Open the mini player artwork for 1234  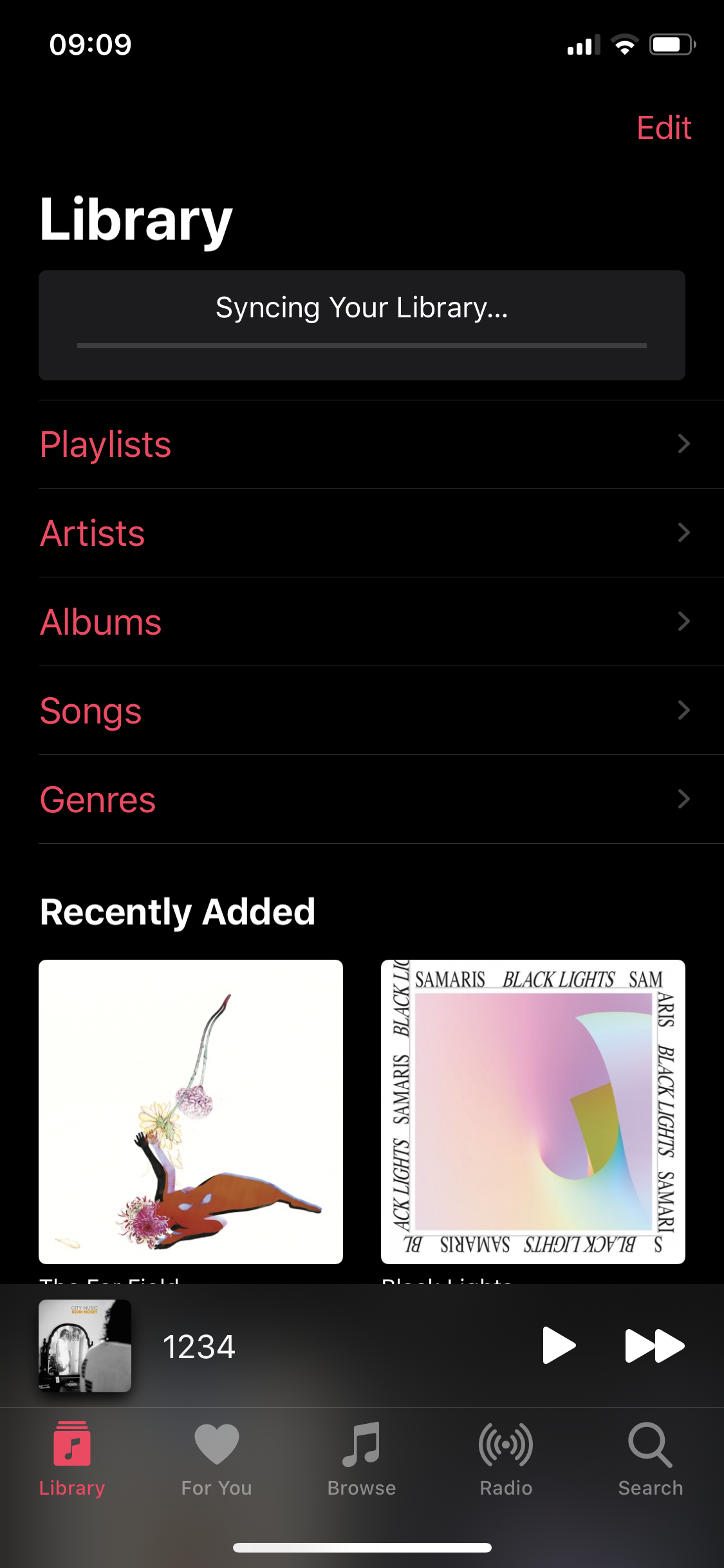(85, 1345)
